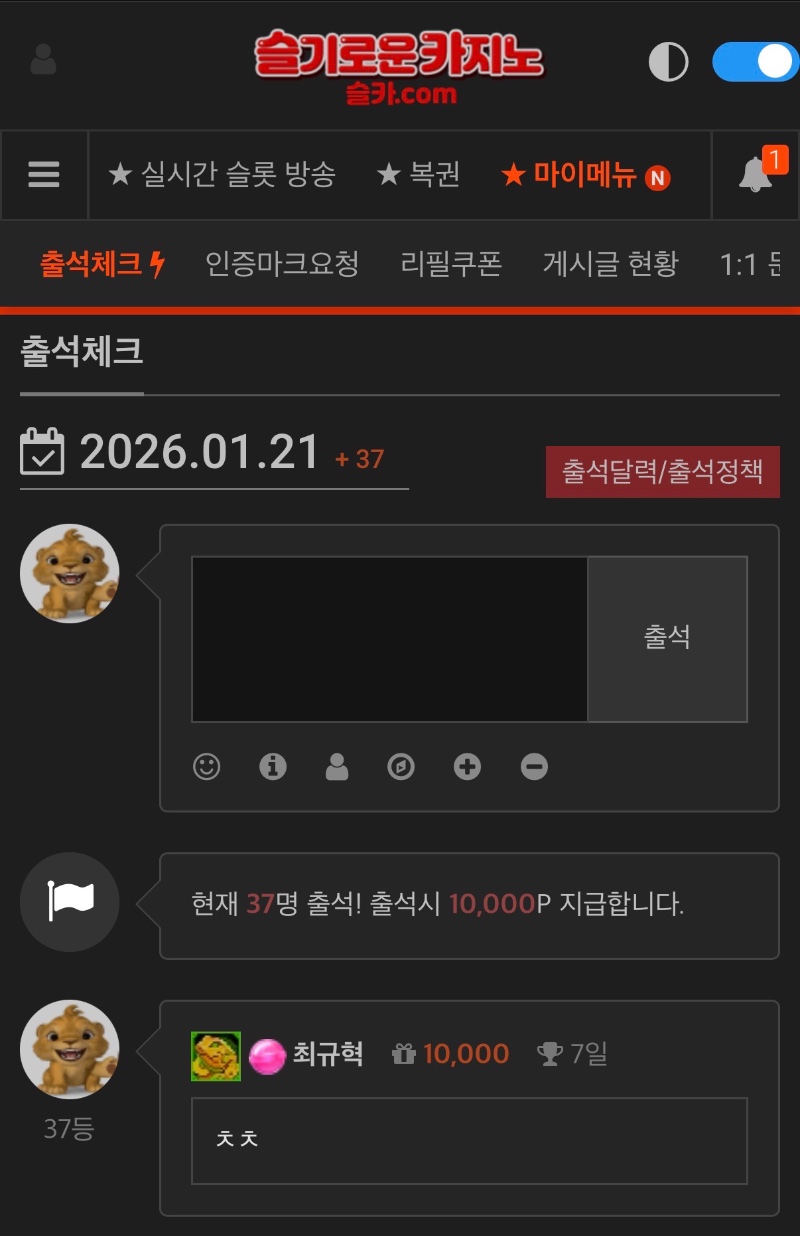Open the 복권 menu
Screen dimensions: 800x1236
418,175
